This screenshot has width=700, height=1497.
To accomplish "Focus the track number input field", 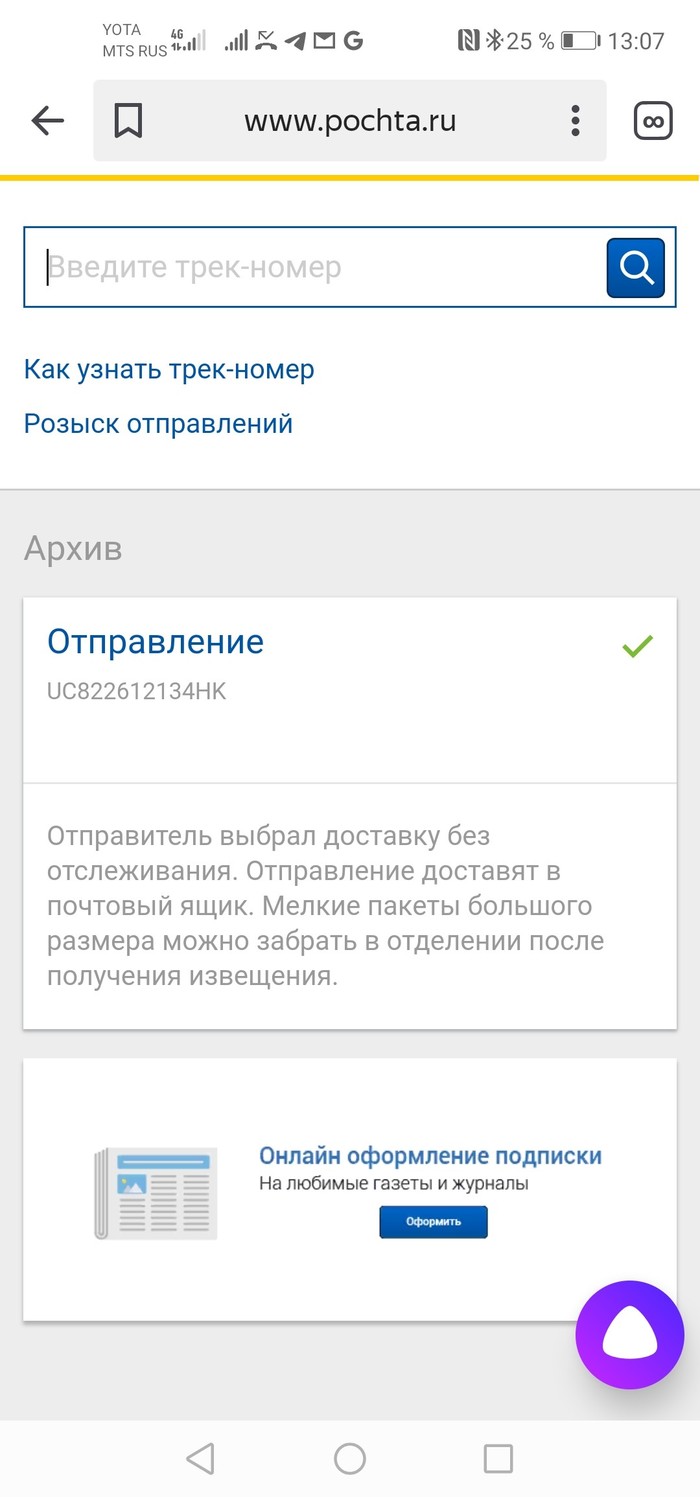I will click(x=320, y=268).
